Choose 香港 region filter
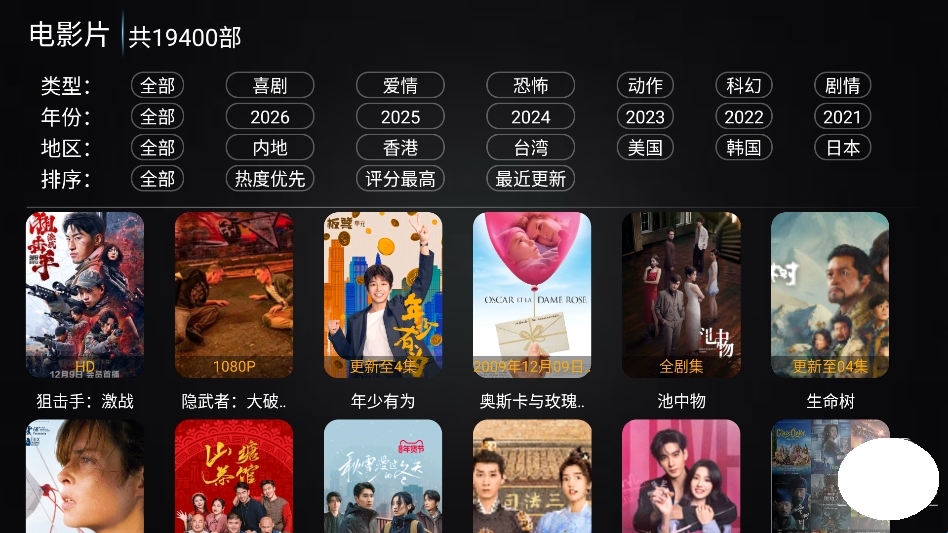This screenshot has width=948, height=533. [400, 148]
